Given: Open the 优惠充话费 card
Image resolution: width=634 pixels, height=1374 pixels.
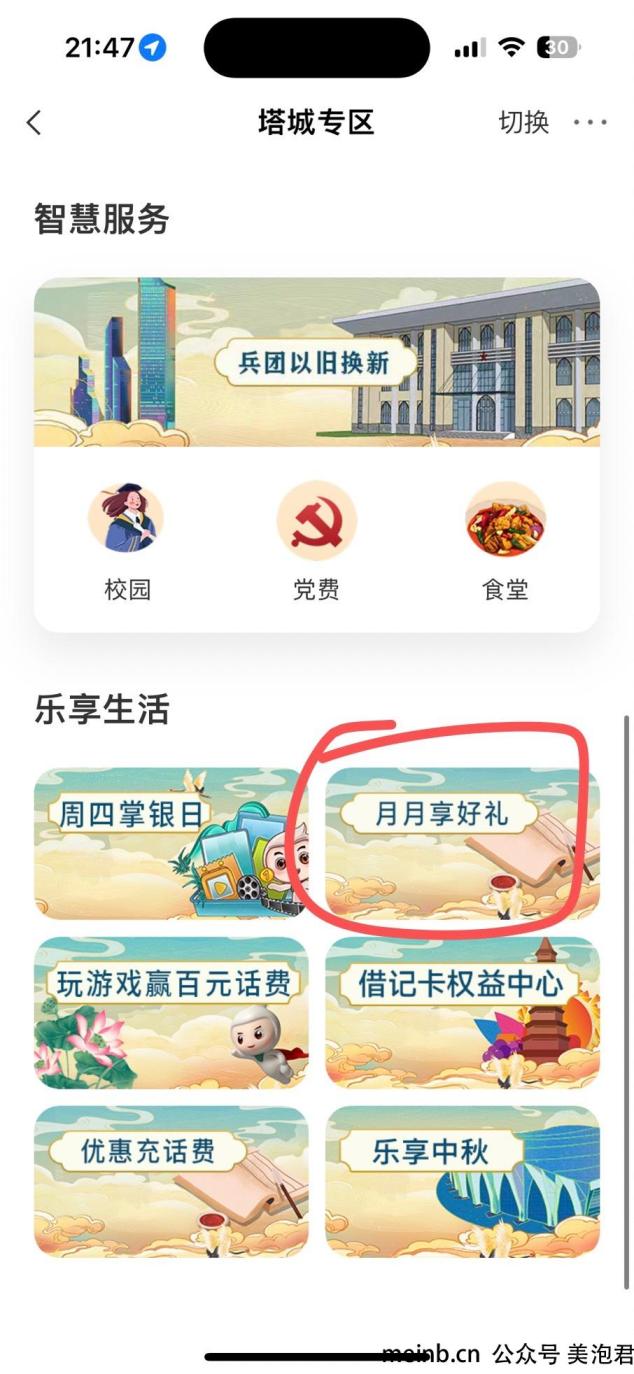Looking at the screenshot, I should [170, 1181].
